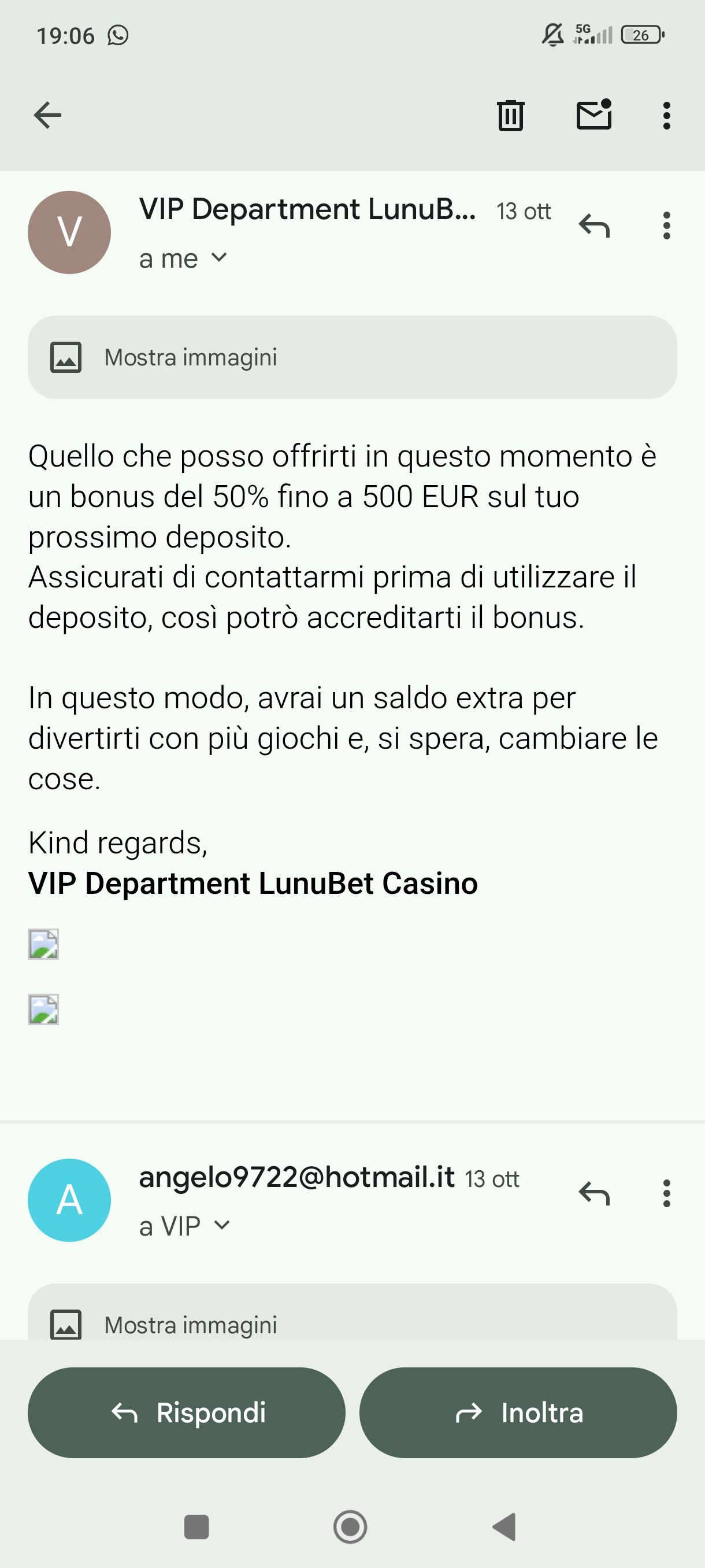Tap the Rispondi button
The width and height of the screenshot is (705, 1568).
[x=187, y=1412]
